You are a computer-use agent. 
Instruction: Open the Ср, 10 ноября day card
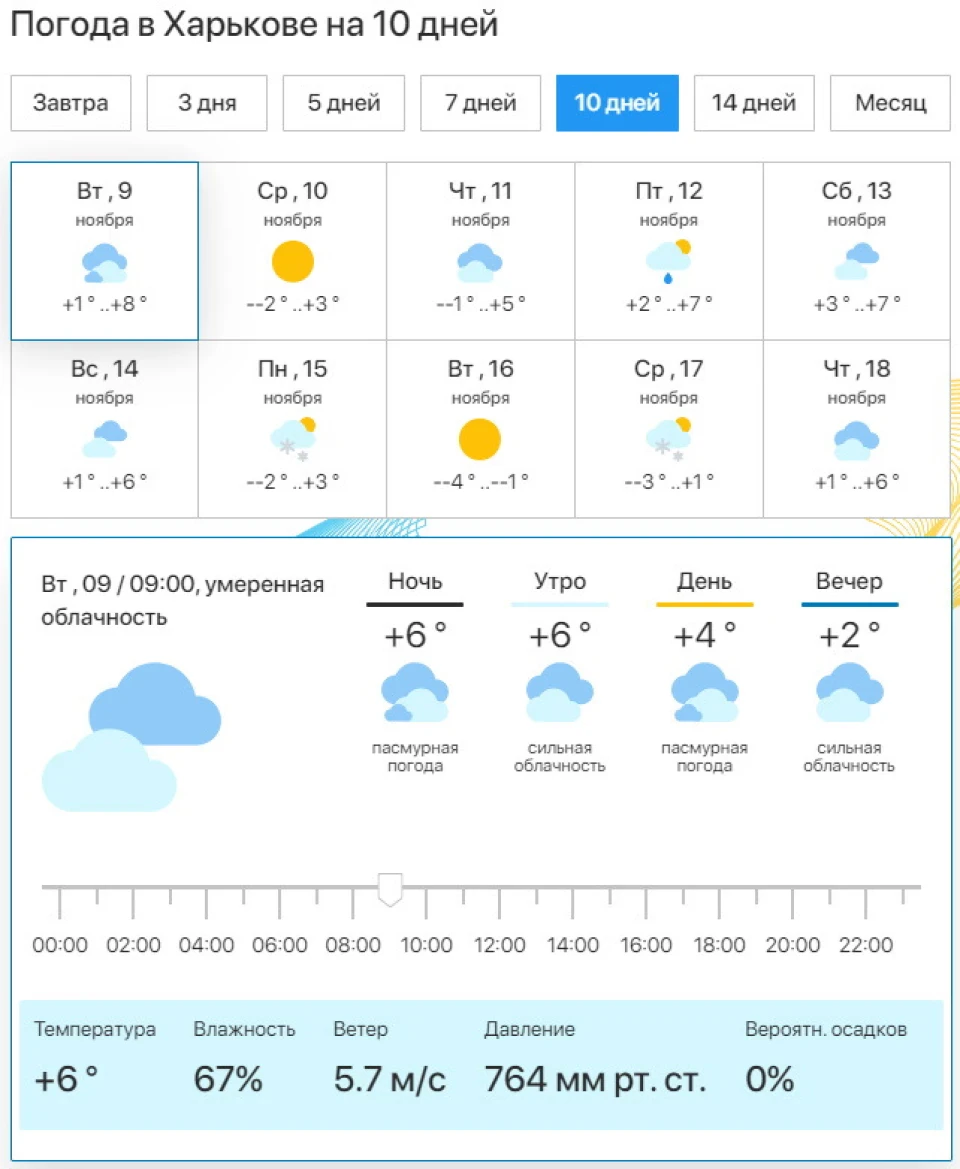coord(292,250)
